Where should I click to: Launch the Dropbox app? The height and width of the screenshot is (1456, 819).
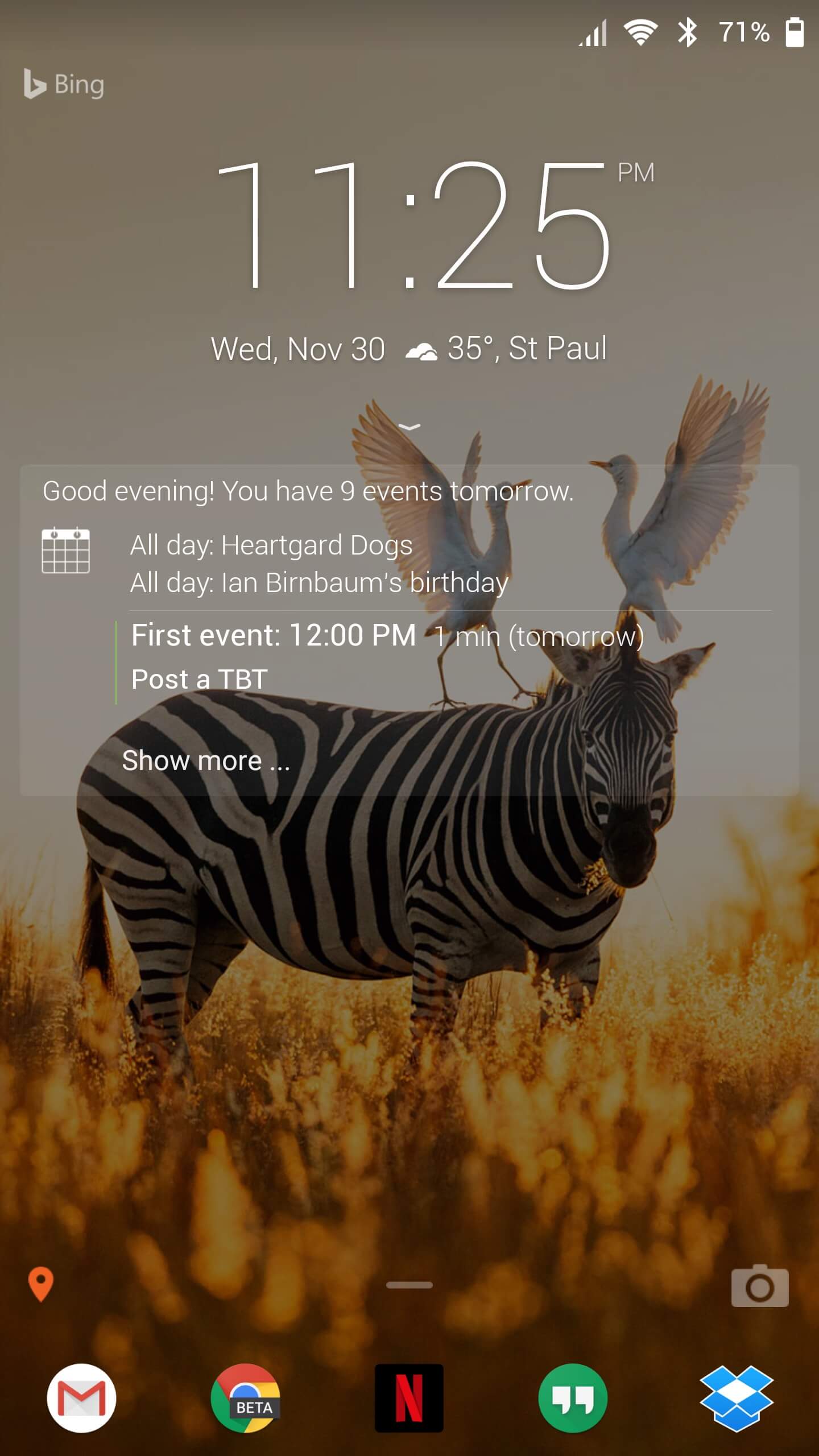tap(737, 1397)
